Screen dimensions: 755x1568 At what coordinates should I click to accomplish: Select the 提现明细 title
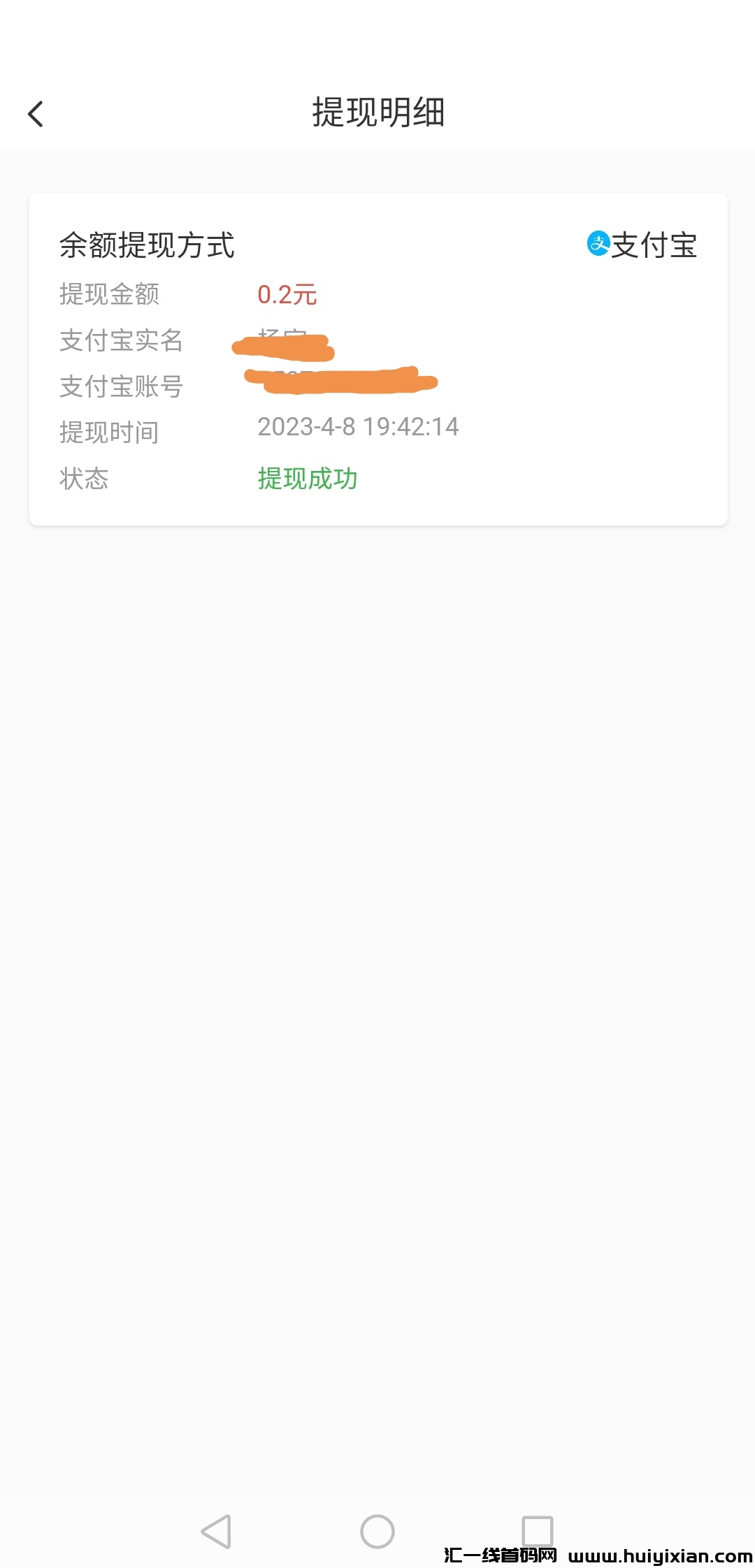pyautogui.click(x=377, y=112)
